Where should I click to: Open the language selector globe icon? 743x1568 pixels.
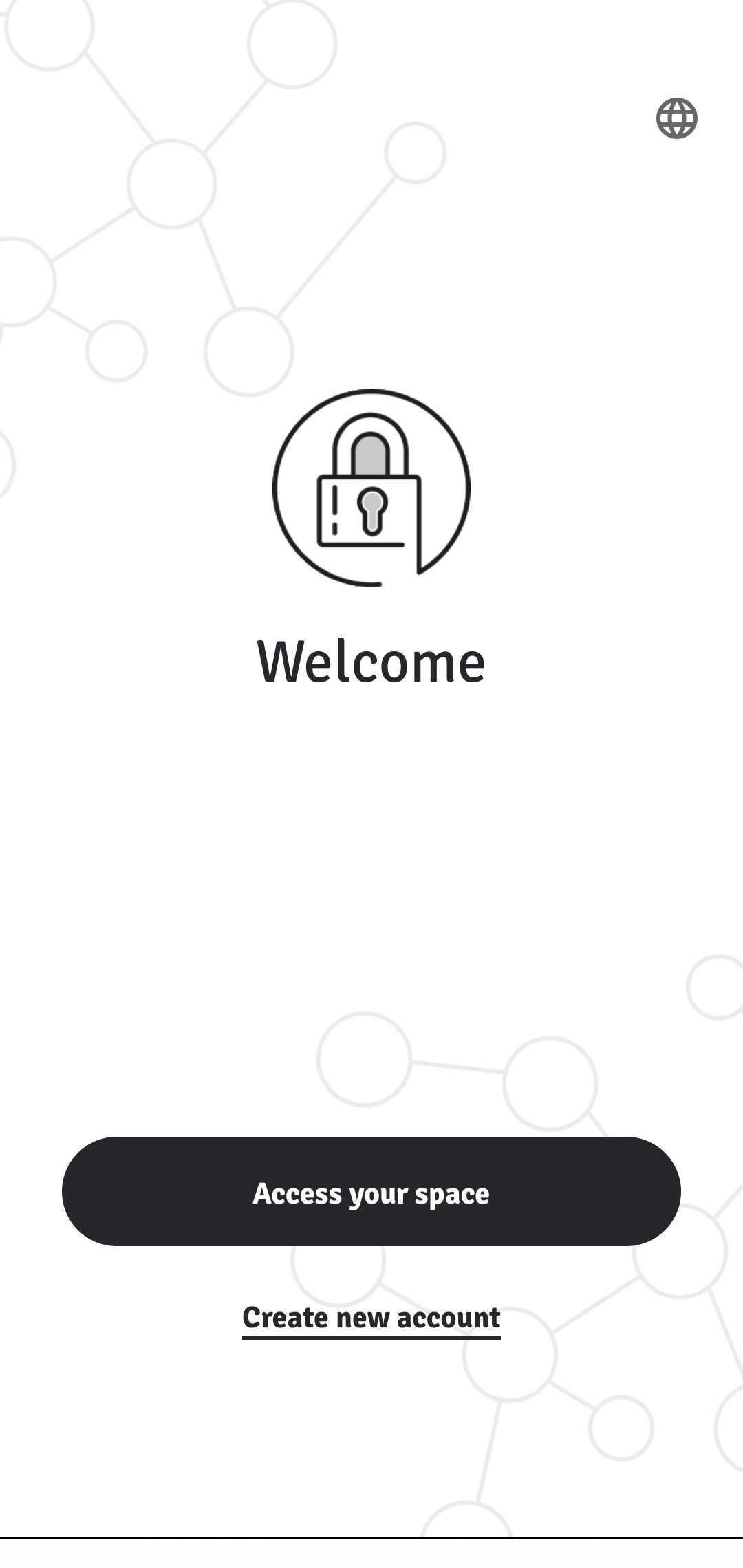click(677, 118)
